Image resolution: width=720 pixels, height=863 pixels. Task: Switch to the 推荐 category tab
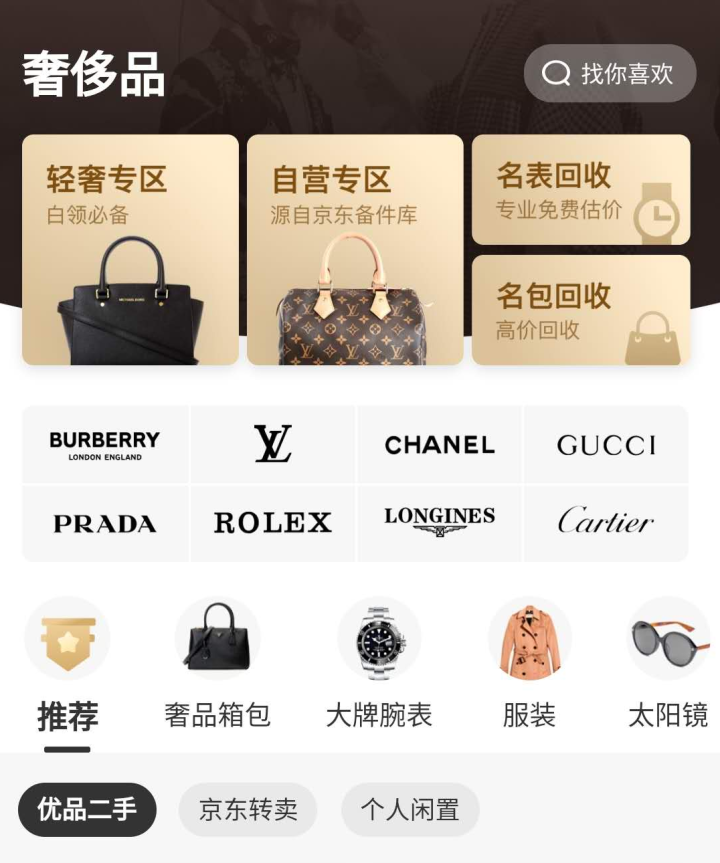(67, 670)
